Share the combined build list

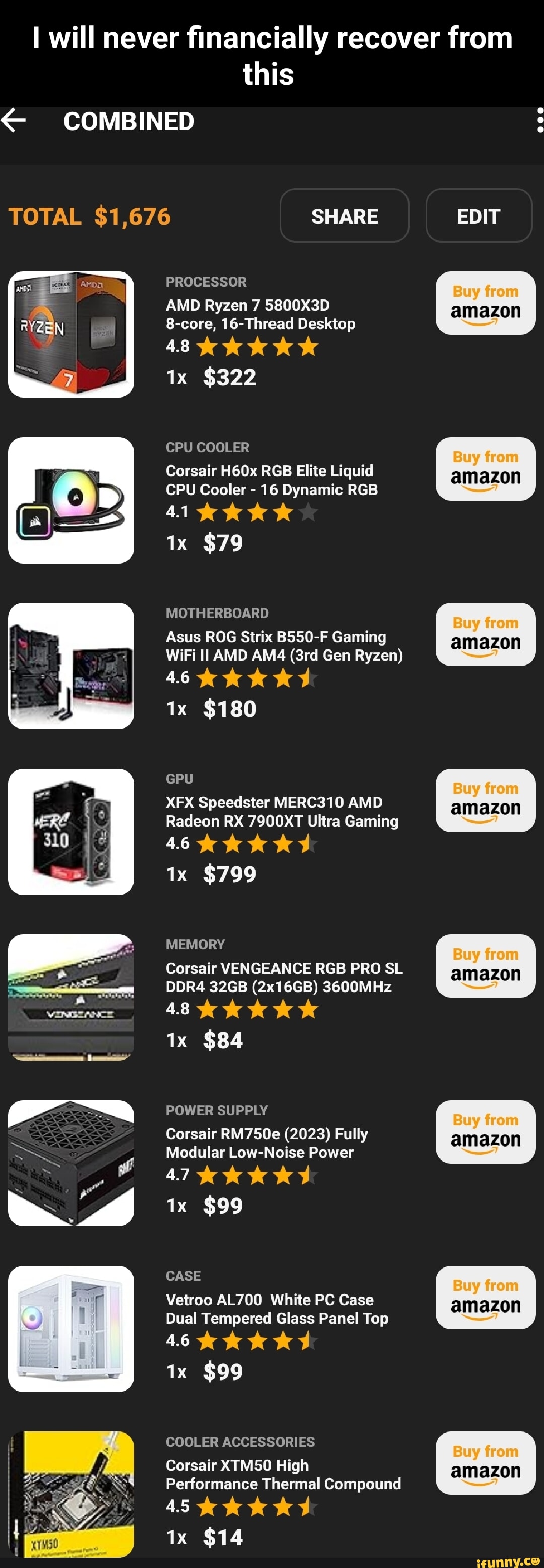tap(344, 216)
